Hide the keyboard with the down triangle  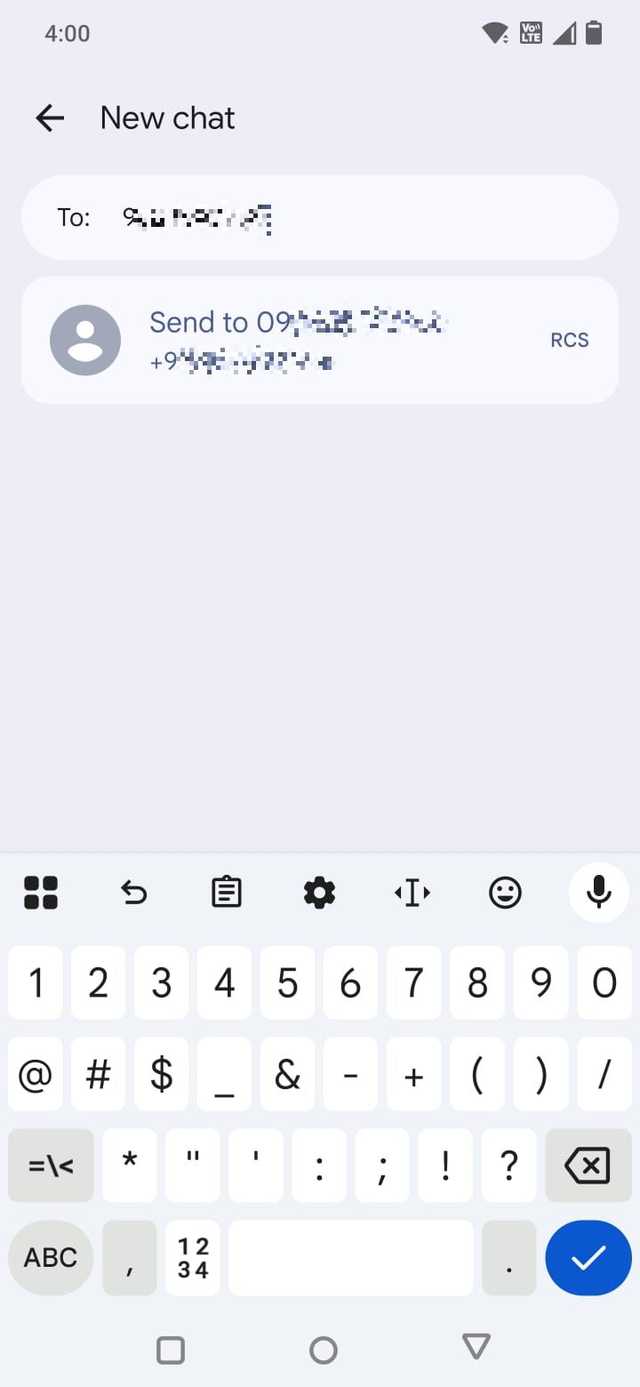[x=476, y=1349]
